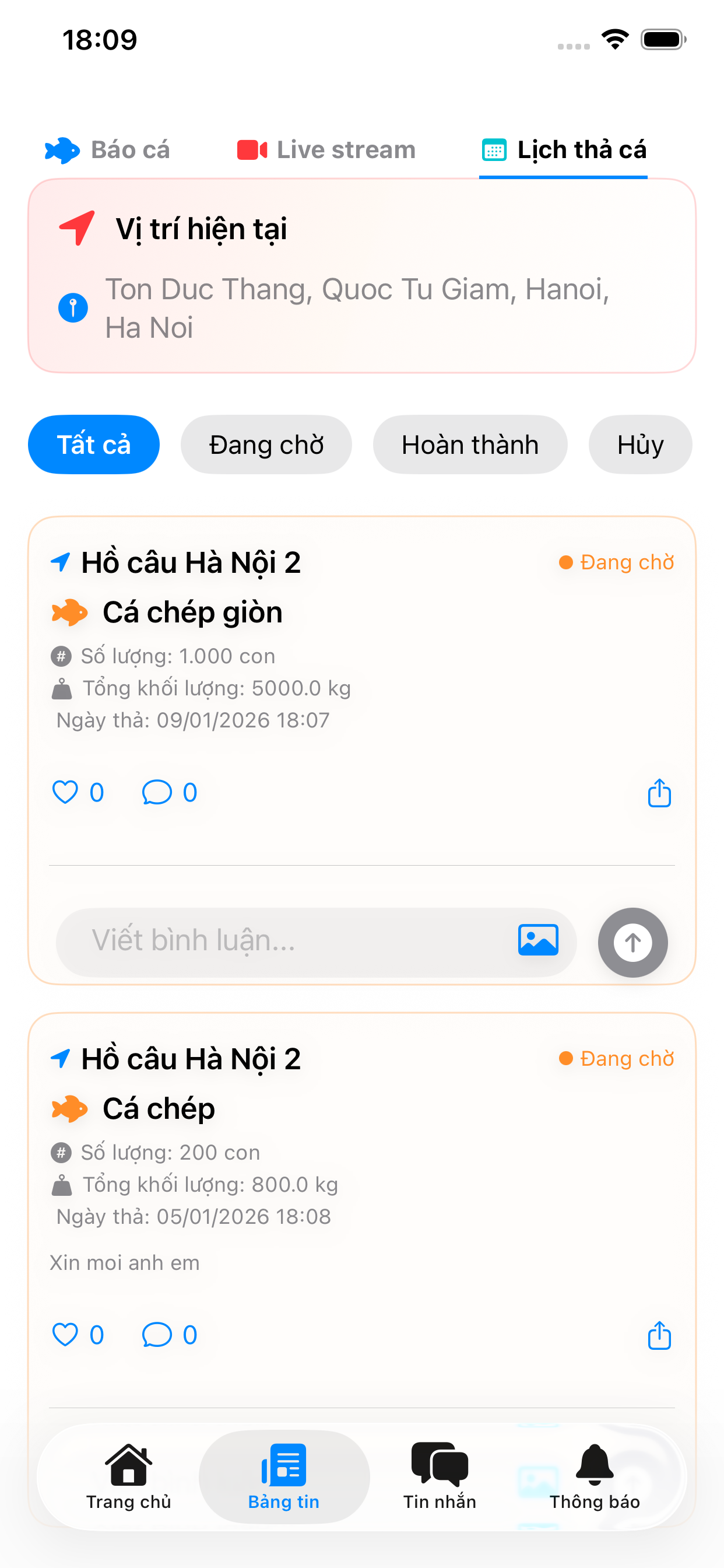724x1568 pixels.
Task: Tap the share icon on the first post
Action: (659, 792)
